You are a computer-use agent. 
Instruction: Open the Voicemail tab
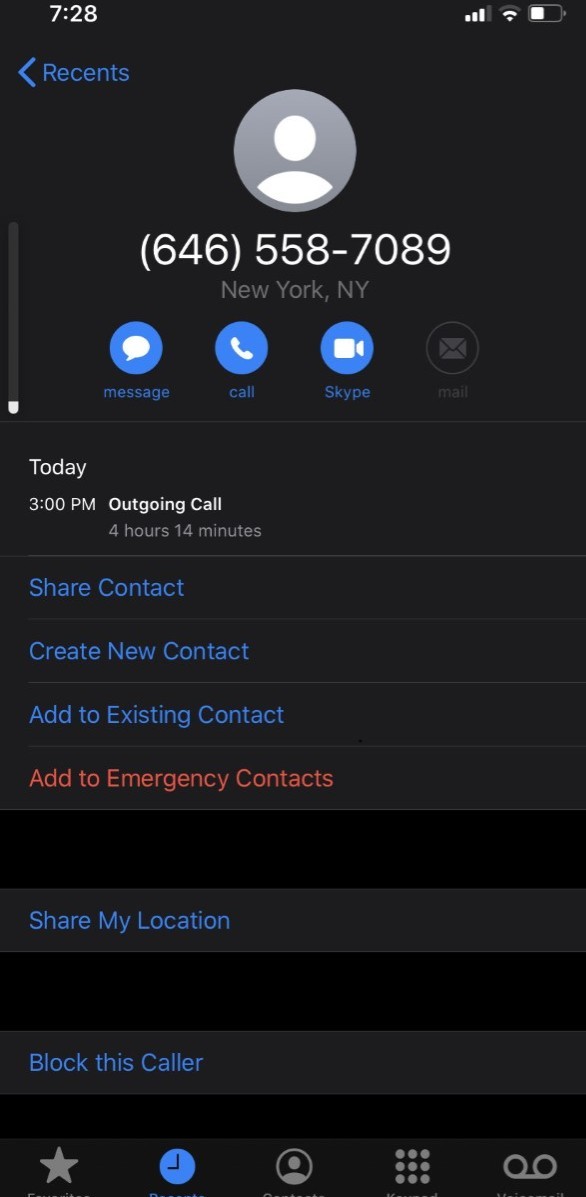point(530,1171)
